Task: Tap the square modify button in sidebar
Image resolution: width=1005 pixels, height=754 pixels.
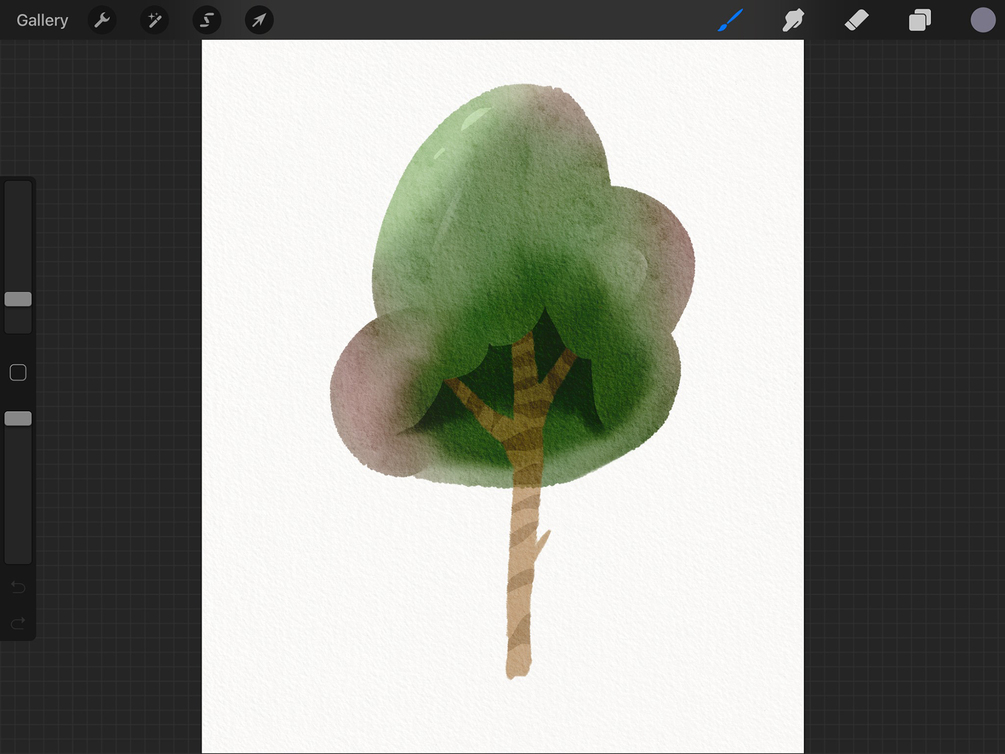Action: tap(18, 372)
